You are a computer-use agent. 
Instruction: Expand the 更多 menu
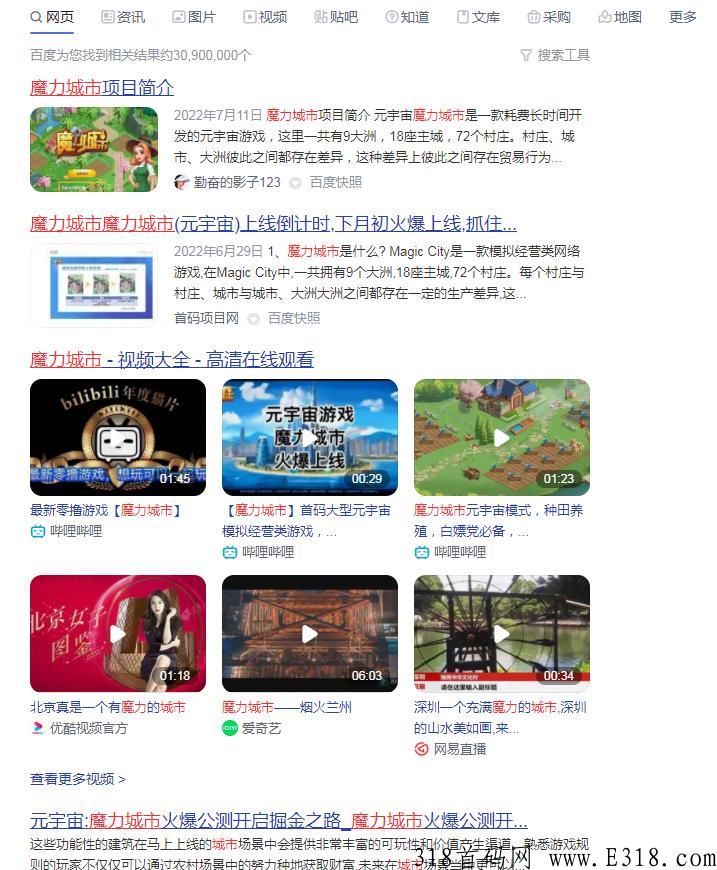point(683,17)
